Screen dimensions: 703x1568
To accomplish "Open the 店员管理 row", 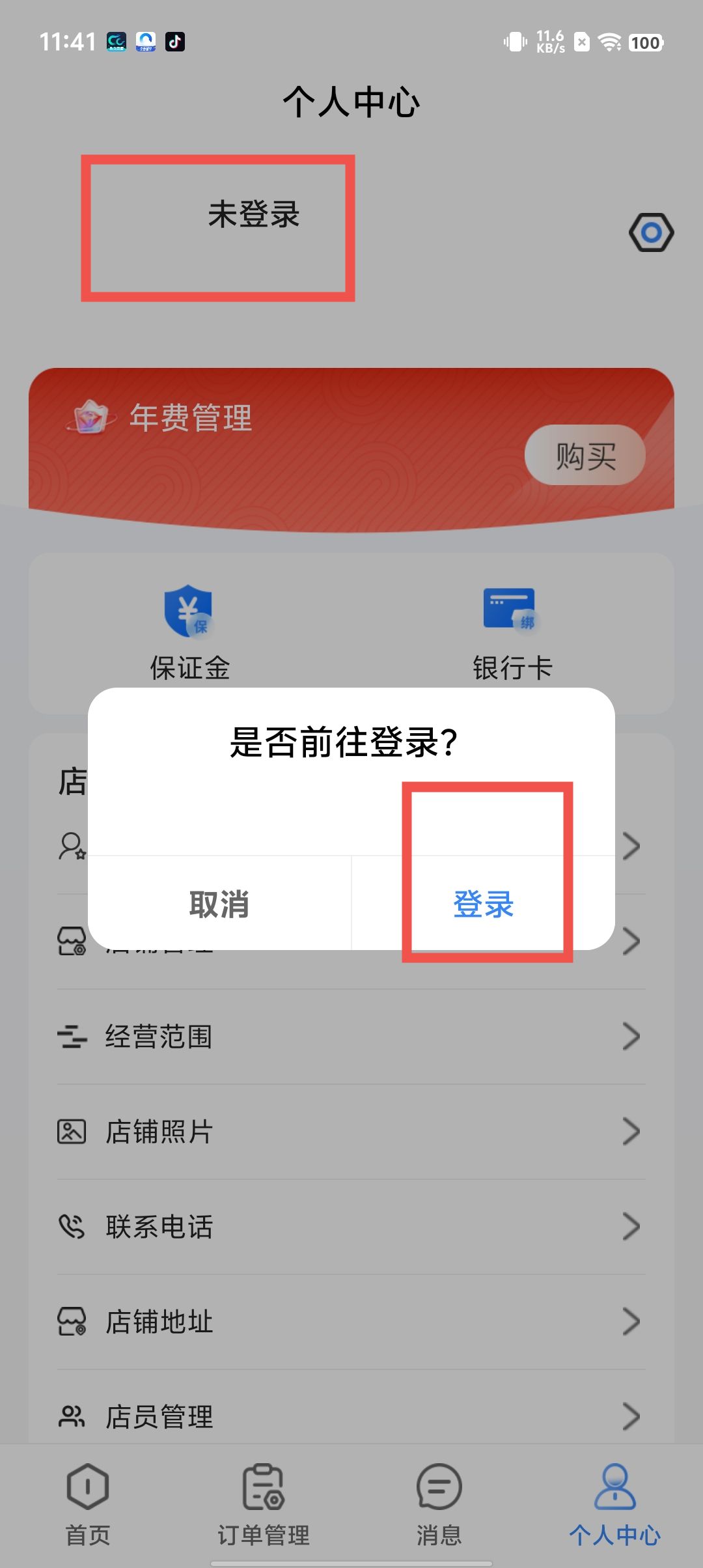I will 351,1416.
